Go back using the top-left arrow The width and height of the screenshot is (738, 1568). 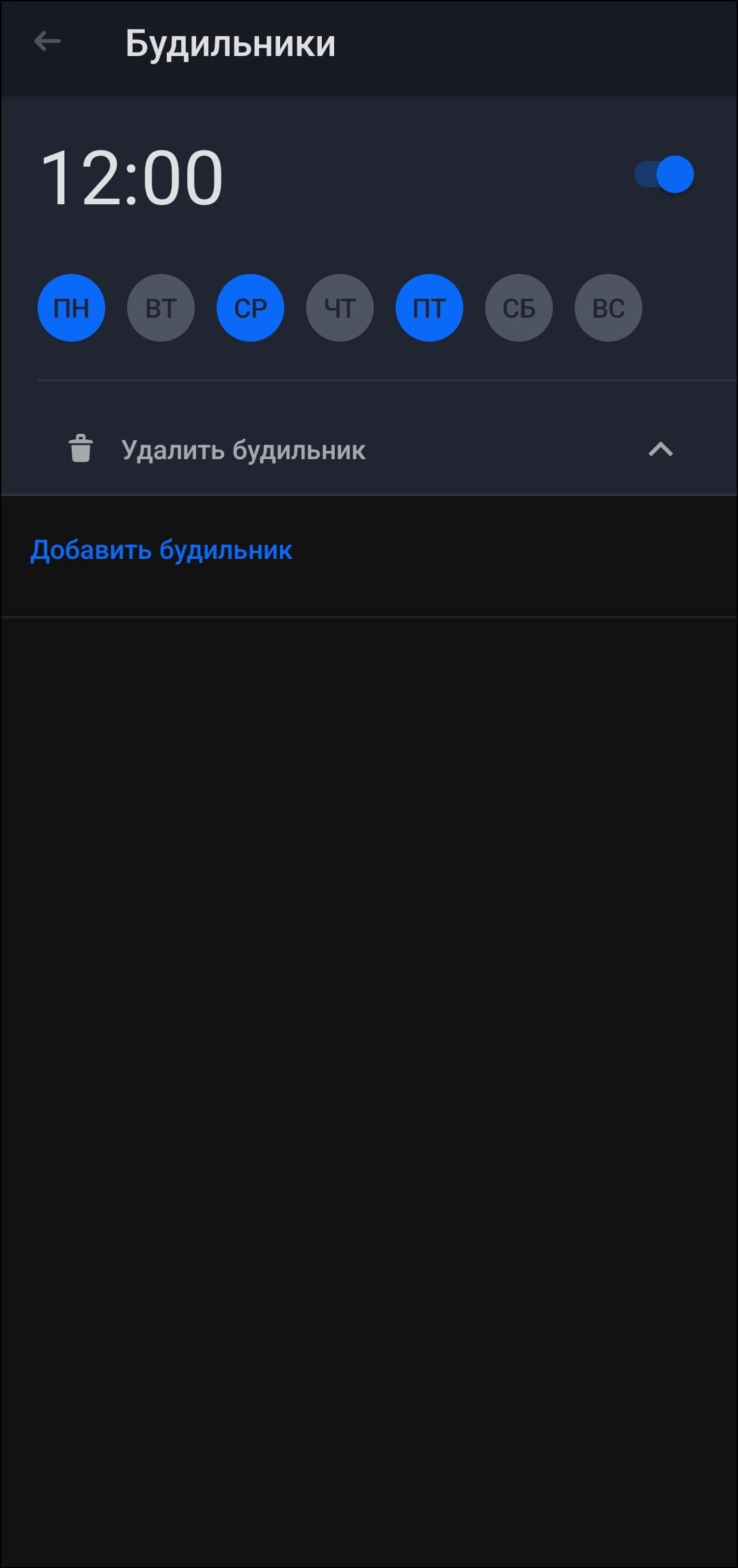click(x=47, y=42)
